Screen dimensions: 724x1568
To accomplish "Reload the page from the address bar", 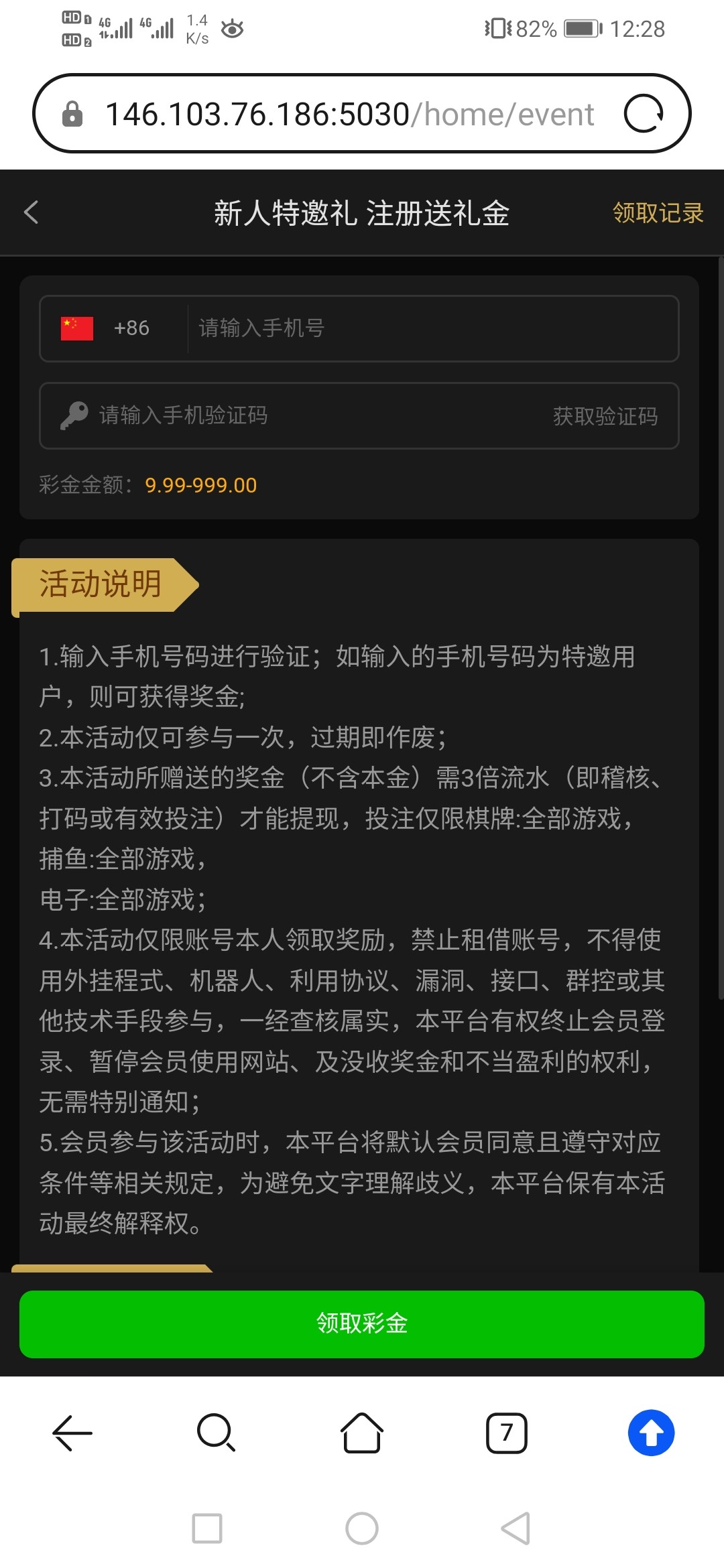I will coord(644,114).
